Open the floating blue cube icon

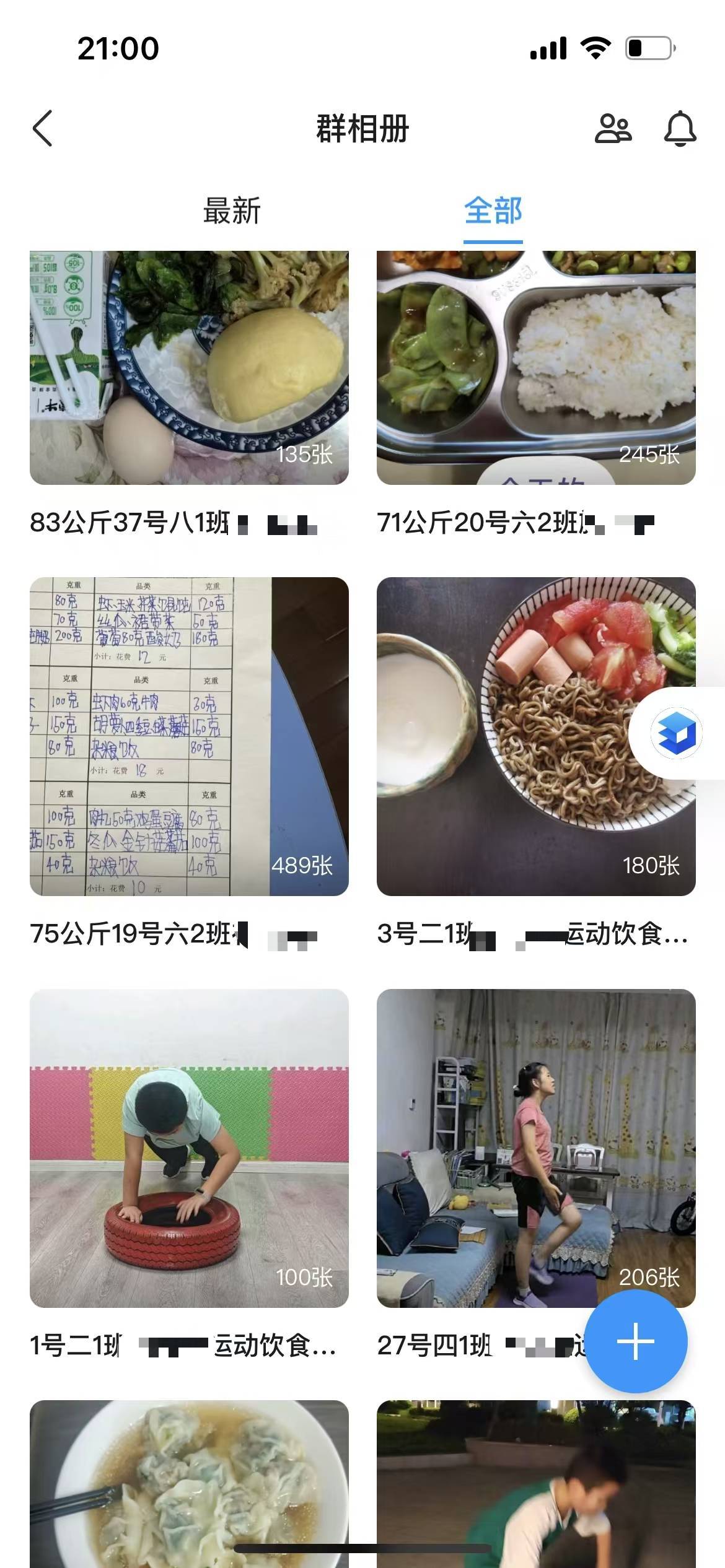[x=676, y=733]
